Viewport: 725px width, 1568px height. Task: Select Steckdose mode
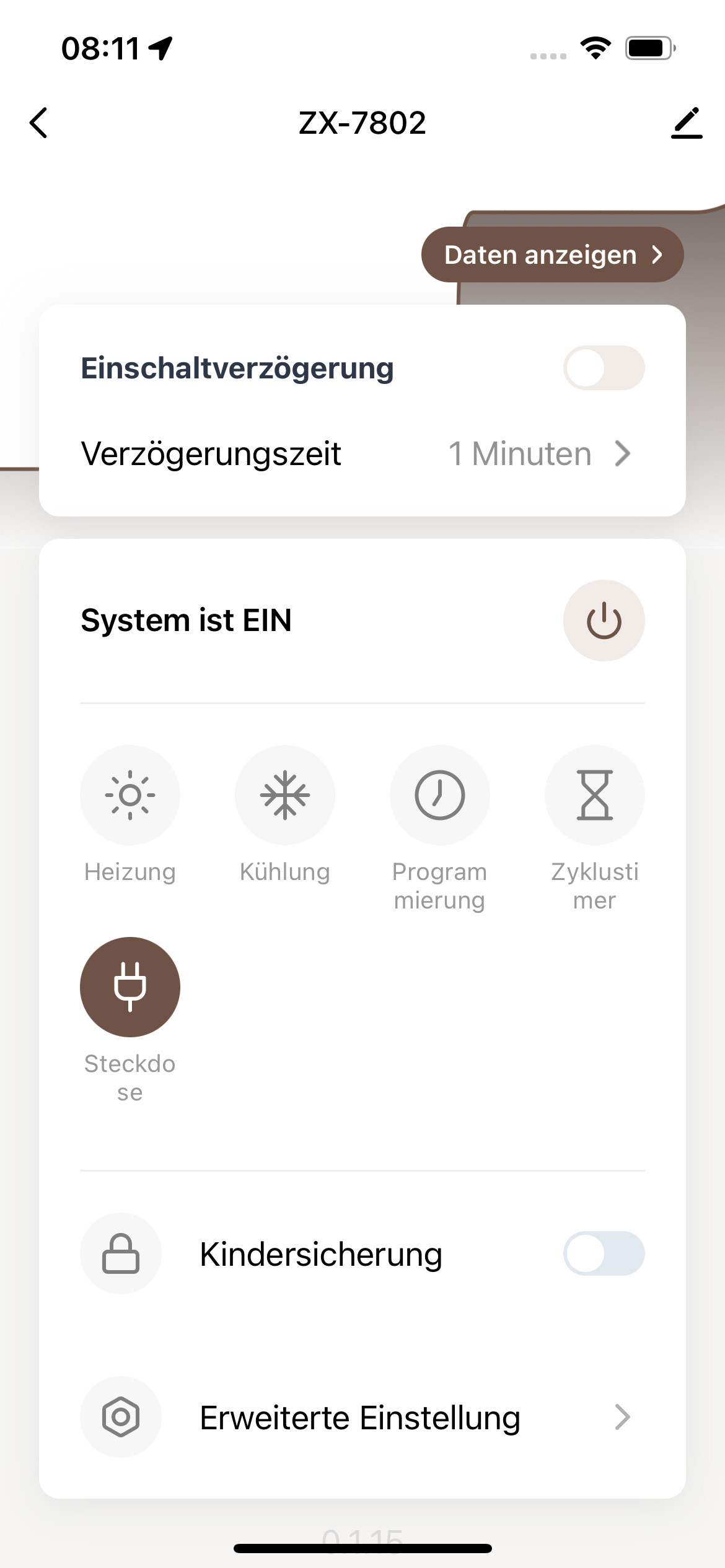coord(130,987)
